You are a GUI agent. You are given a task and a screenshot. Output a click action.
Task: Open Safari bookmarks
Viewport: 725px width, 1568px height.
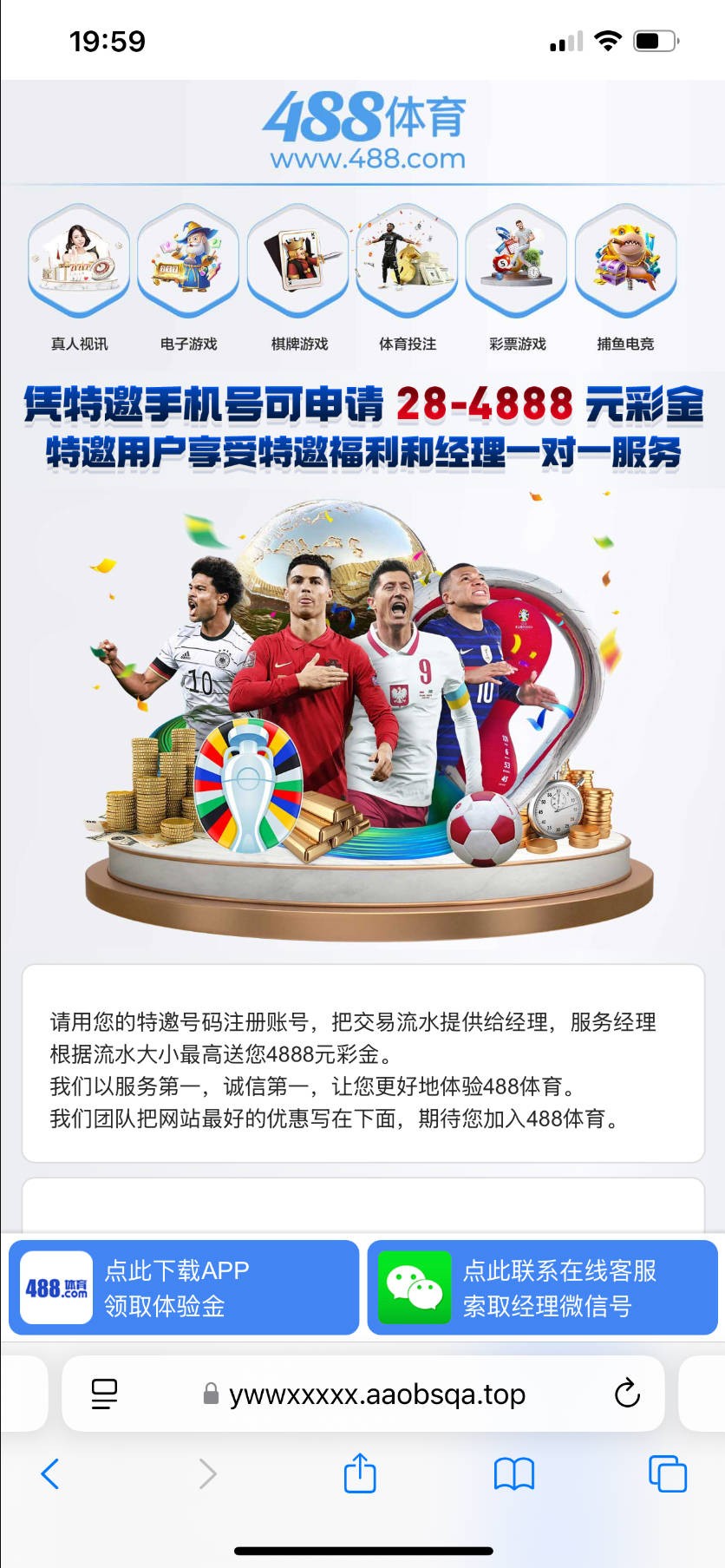click(x=513, y=1473)
